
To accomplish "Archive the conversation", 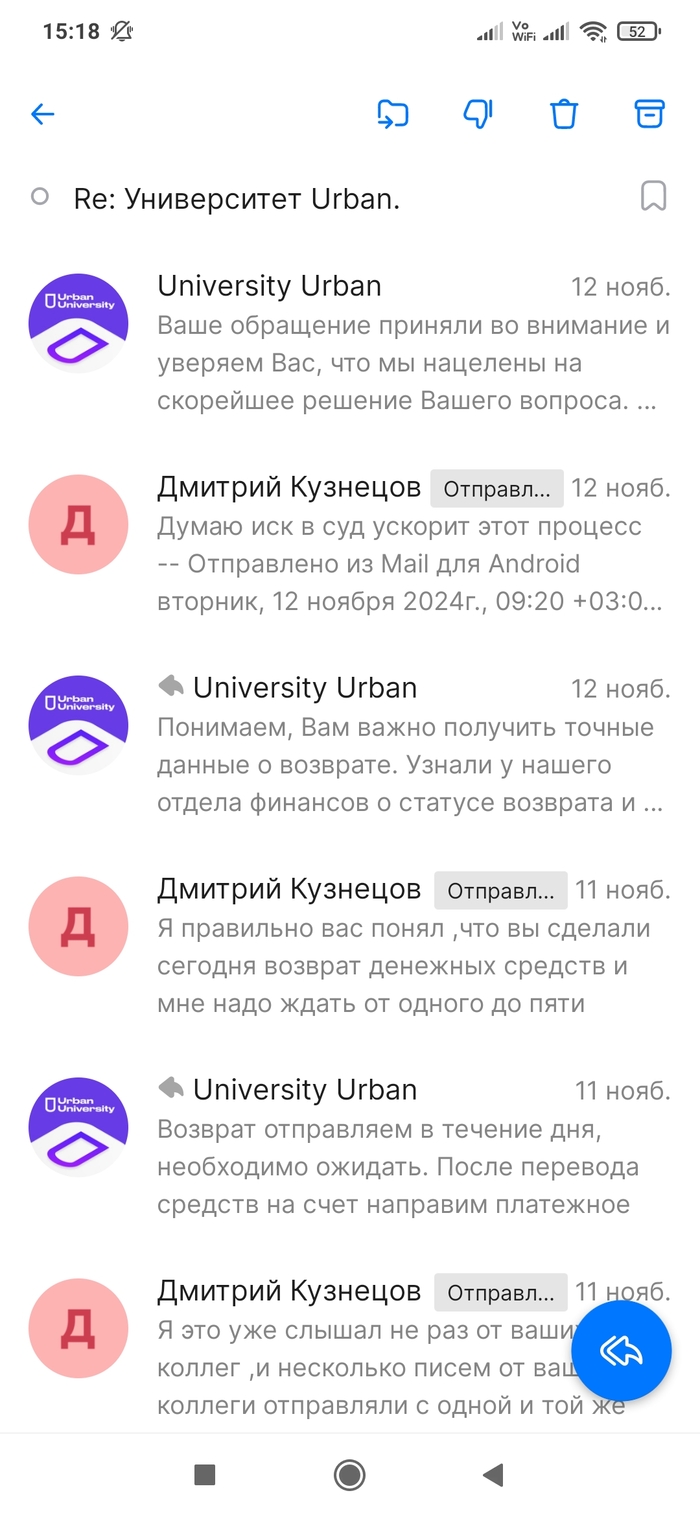I will pyautogui.click(x=650, y=114).
